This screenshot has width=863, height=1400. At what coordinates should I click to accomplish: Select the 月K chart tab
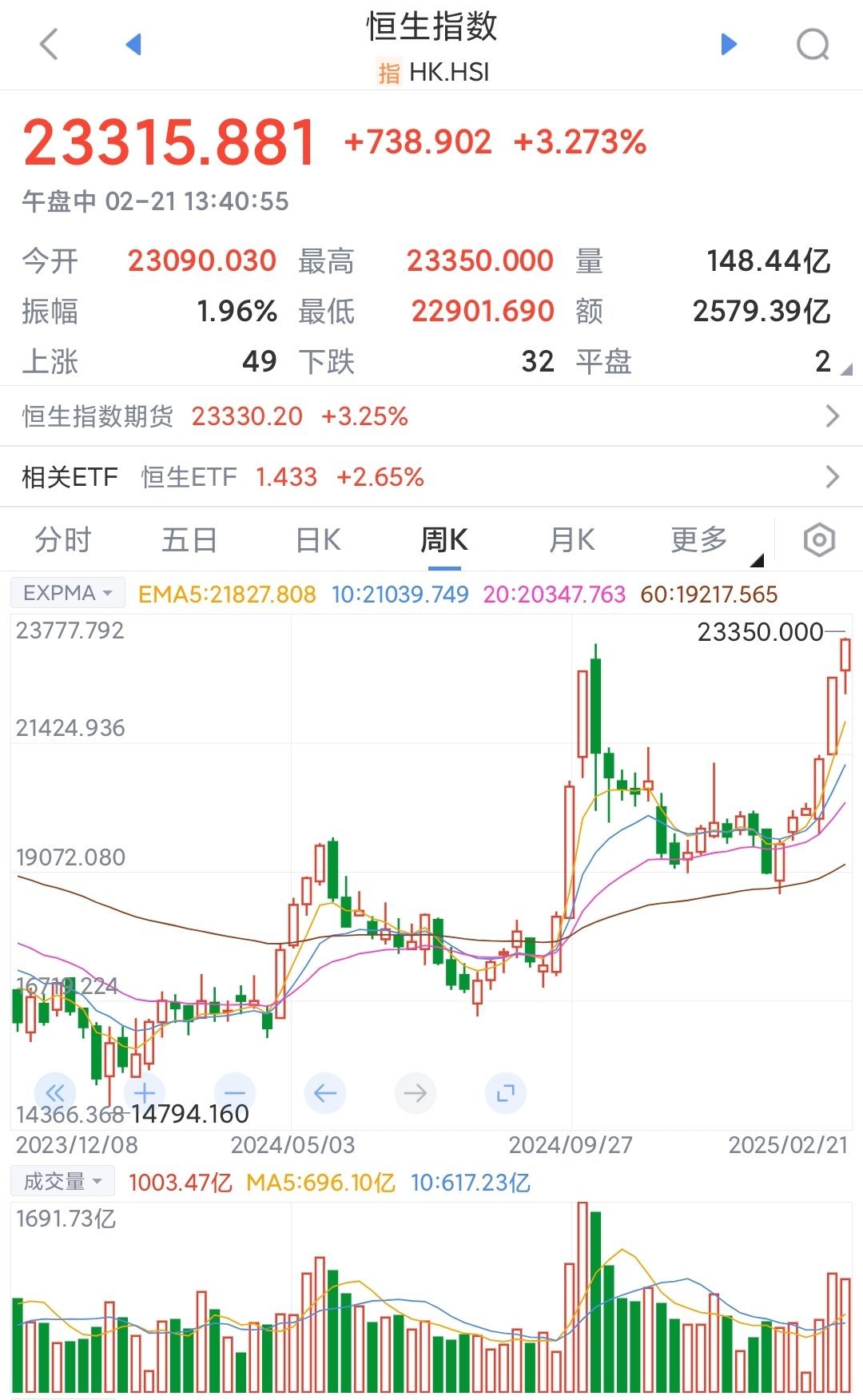(571, 540)
